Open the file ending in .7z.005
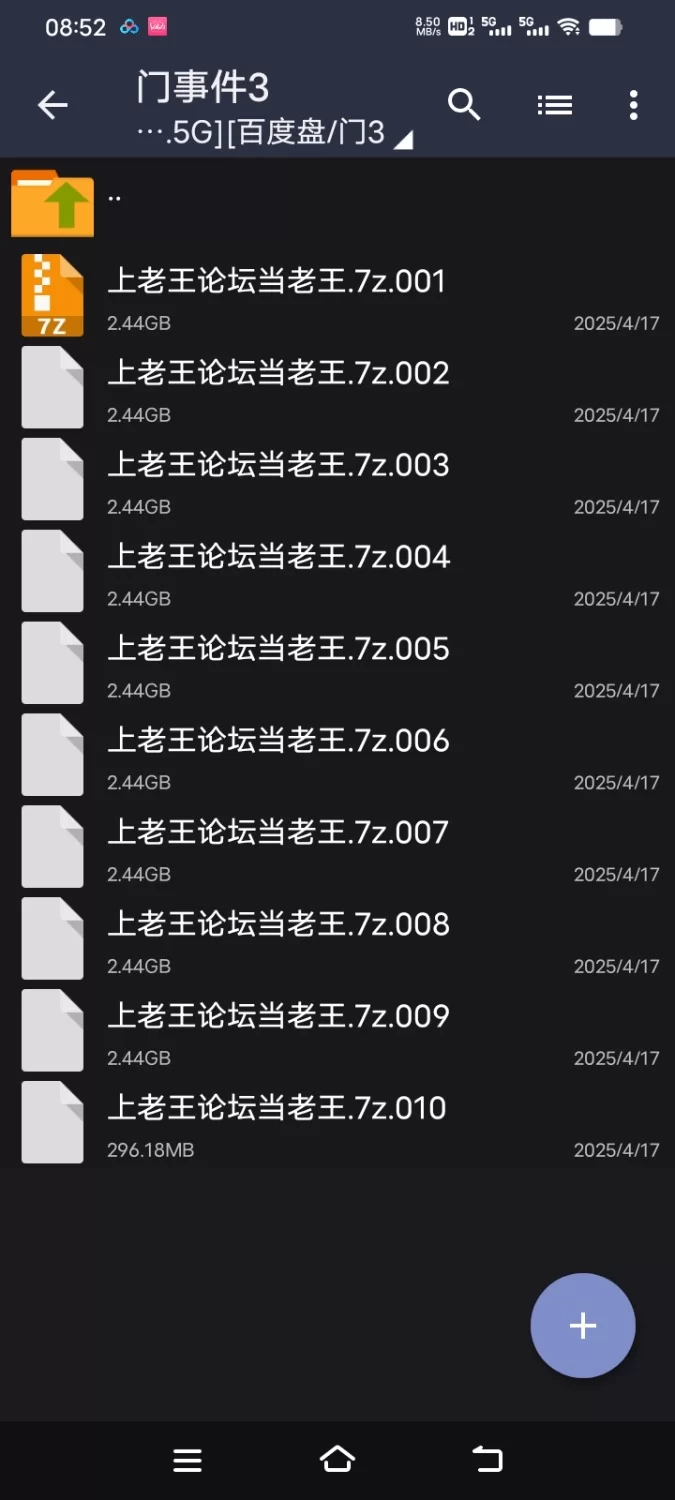This screenshot has width=675, height=1500. pyautogui.click(x=337, y=663)
